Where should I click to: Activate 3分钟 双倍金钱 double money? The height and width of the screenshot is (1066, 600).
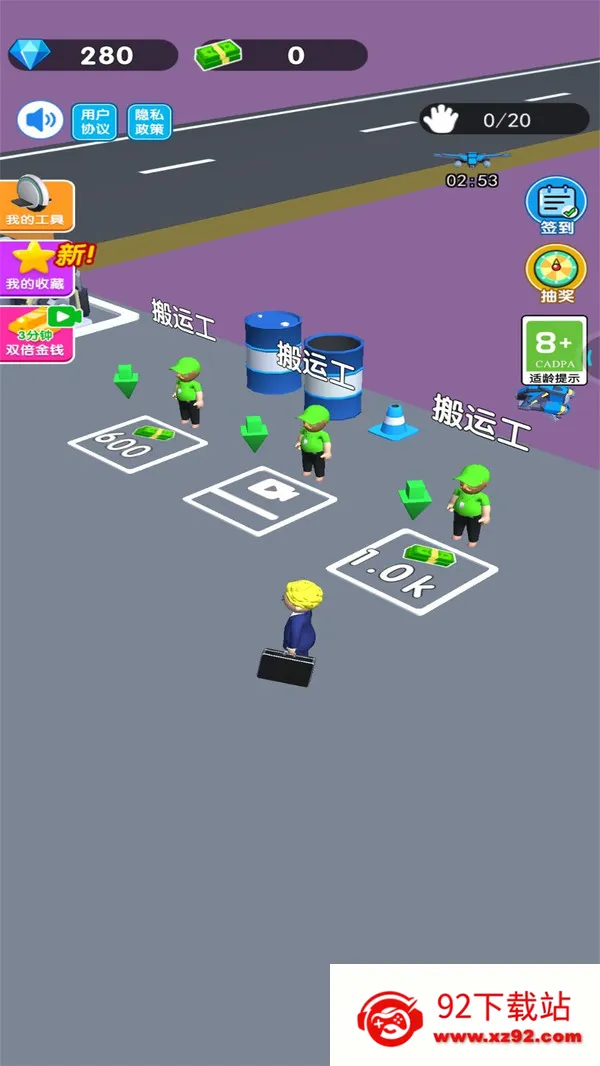[36, 334]
